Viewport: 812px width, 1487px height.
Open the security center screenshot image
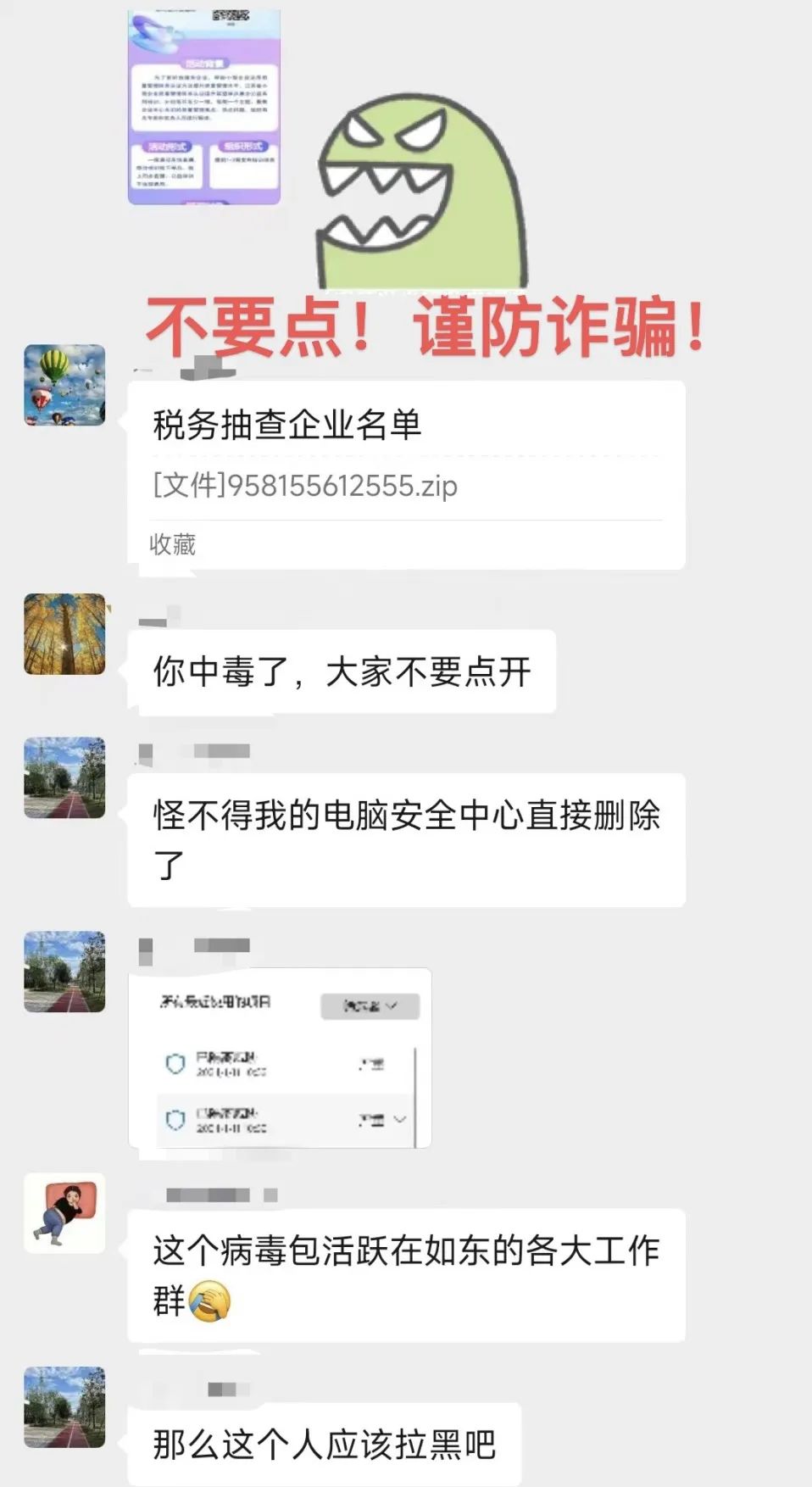click(x=280, y=1058)
